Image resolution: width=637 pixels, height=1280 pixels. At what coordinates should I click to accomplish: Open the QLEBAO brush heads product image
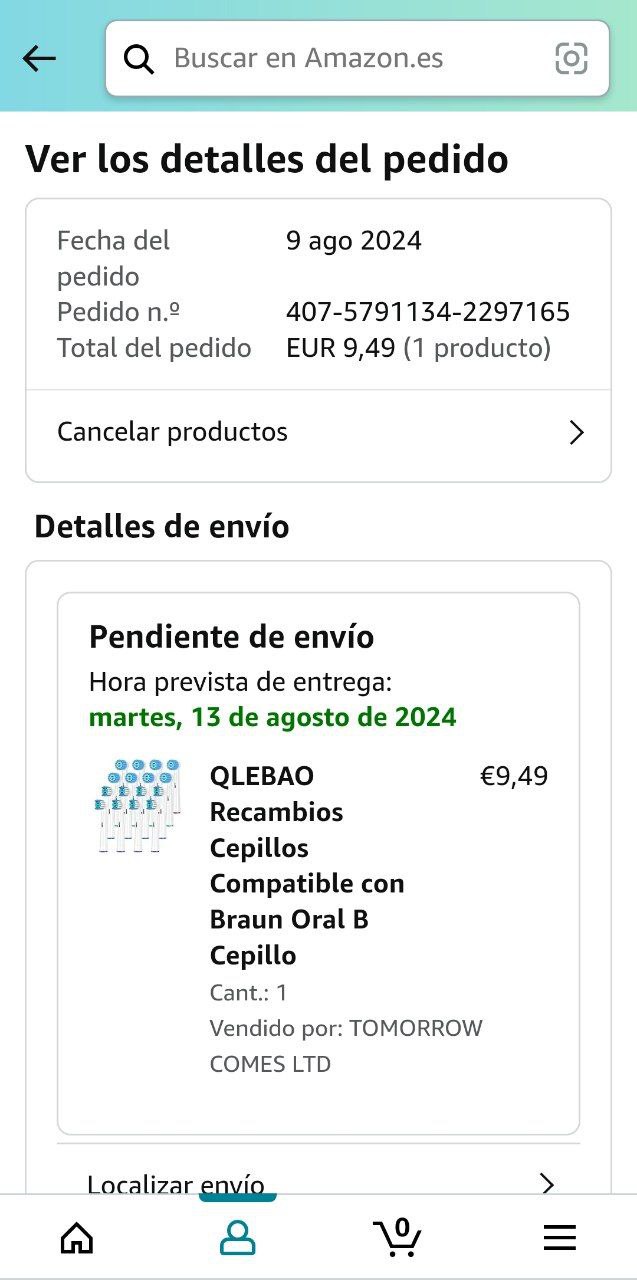(139, 806)
